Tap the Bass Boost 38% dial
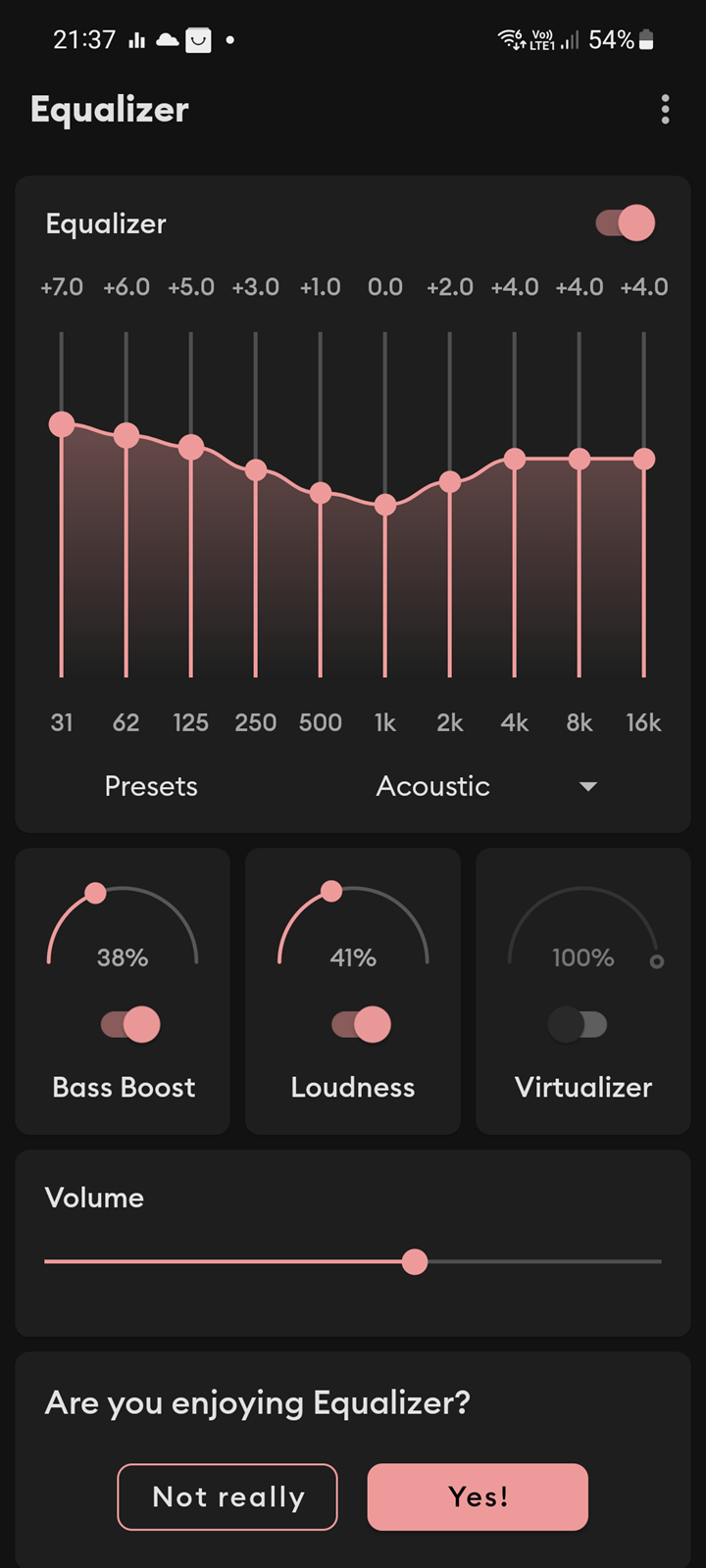Image resolution: width=706 pixels, height=1568 pixels. (123, 926)
